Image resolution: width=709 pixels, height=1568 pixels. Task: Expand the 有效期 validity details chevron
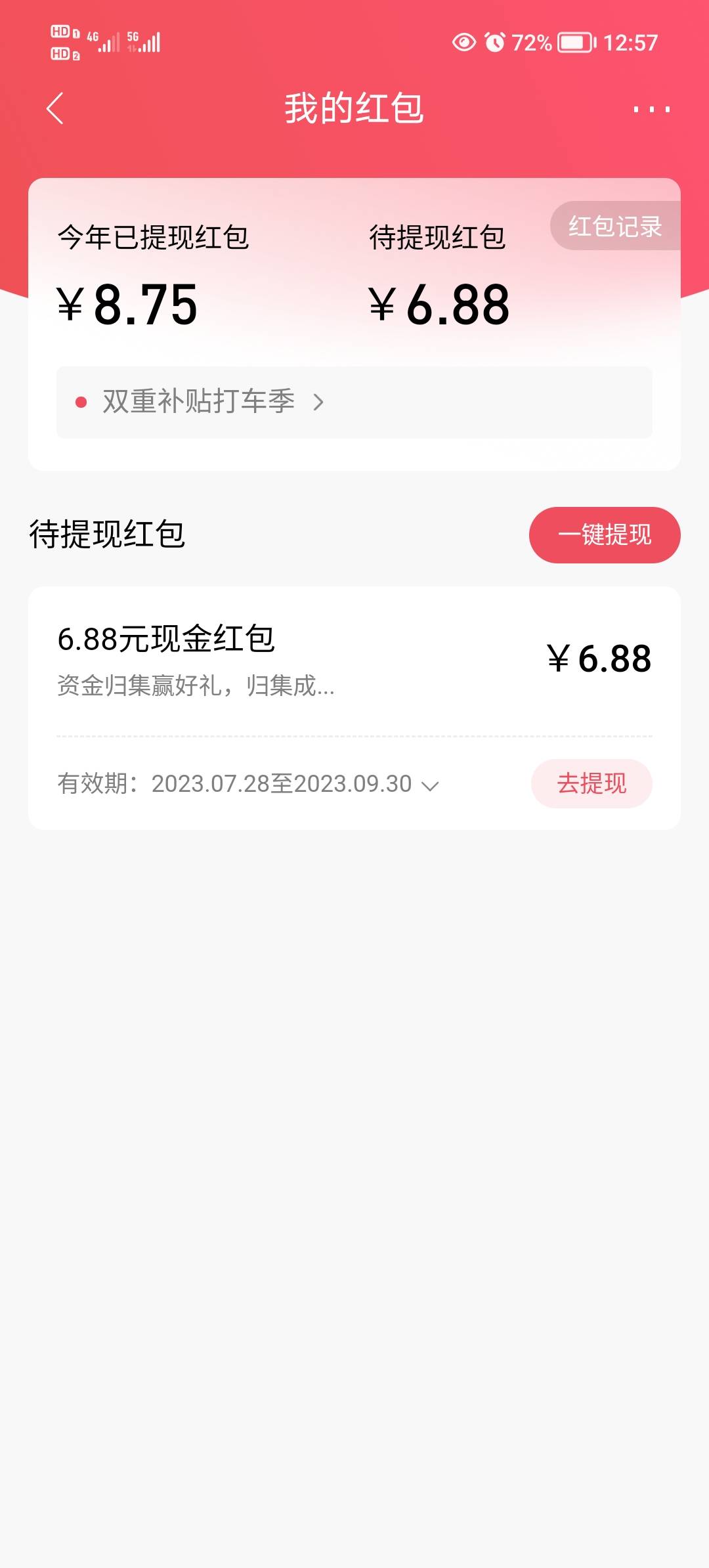pos(430,785)
